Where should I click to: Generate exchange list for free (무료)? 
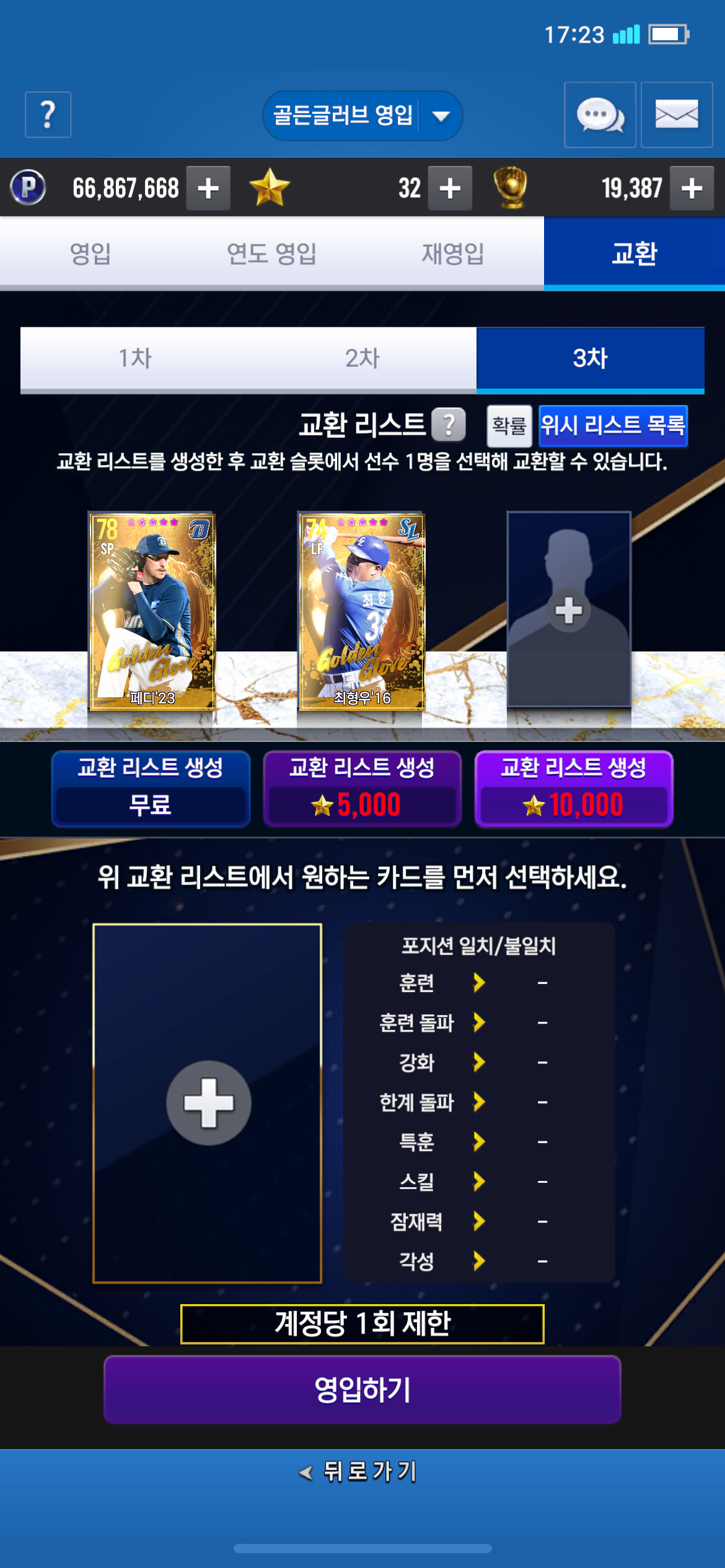[151, 789]
